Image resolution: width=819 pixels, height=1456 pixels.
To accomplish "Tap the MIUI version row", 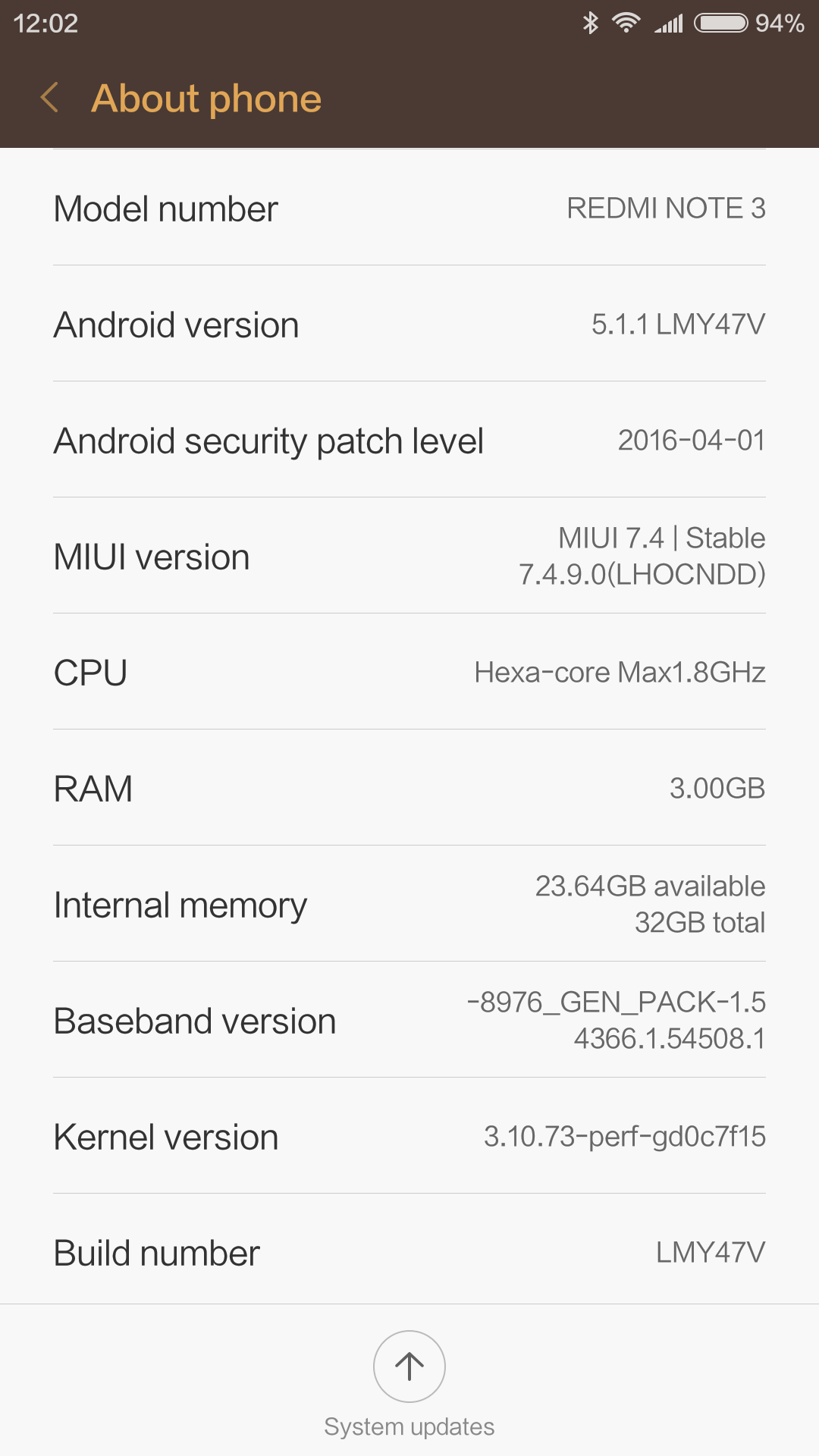I will point(409,556).
